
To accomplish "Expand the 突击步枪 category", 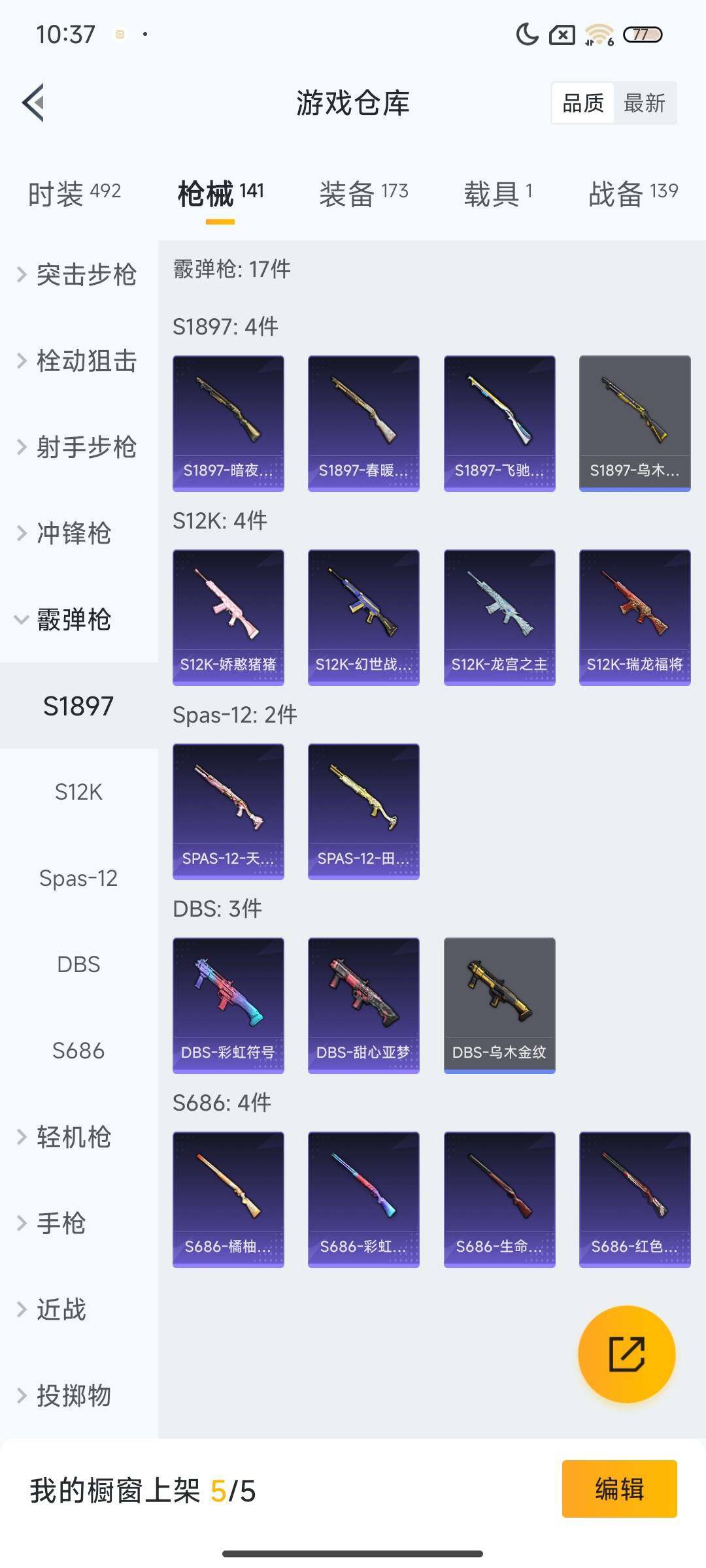I will click(78, 274).
